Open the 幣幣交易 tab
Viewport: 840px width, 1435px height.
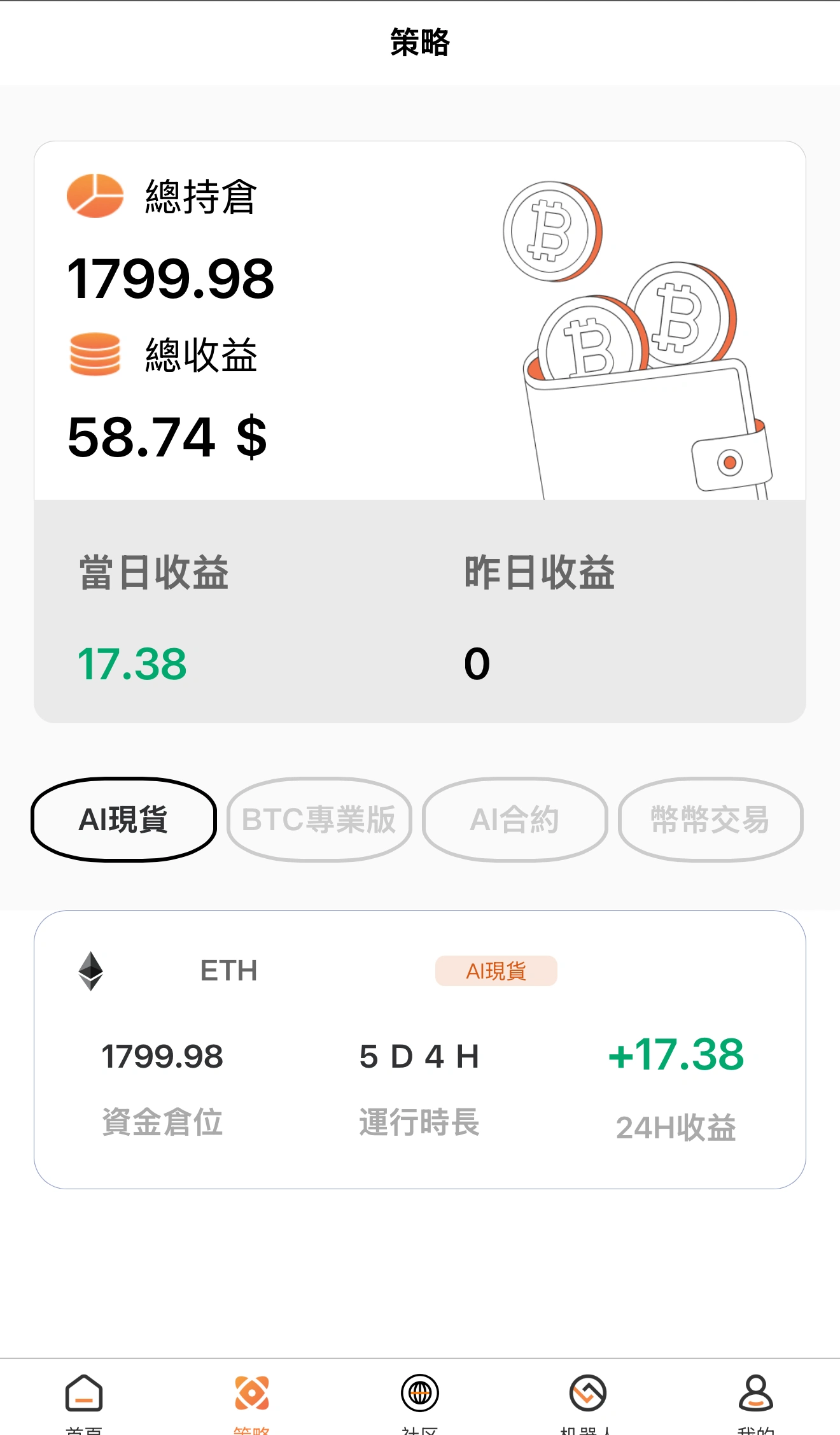(x=710, y=819)
